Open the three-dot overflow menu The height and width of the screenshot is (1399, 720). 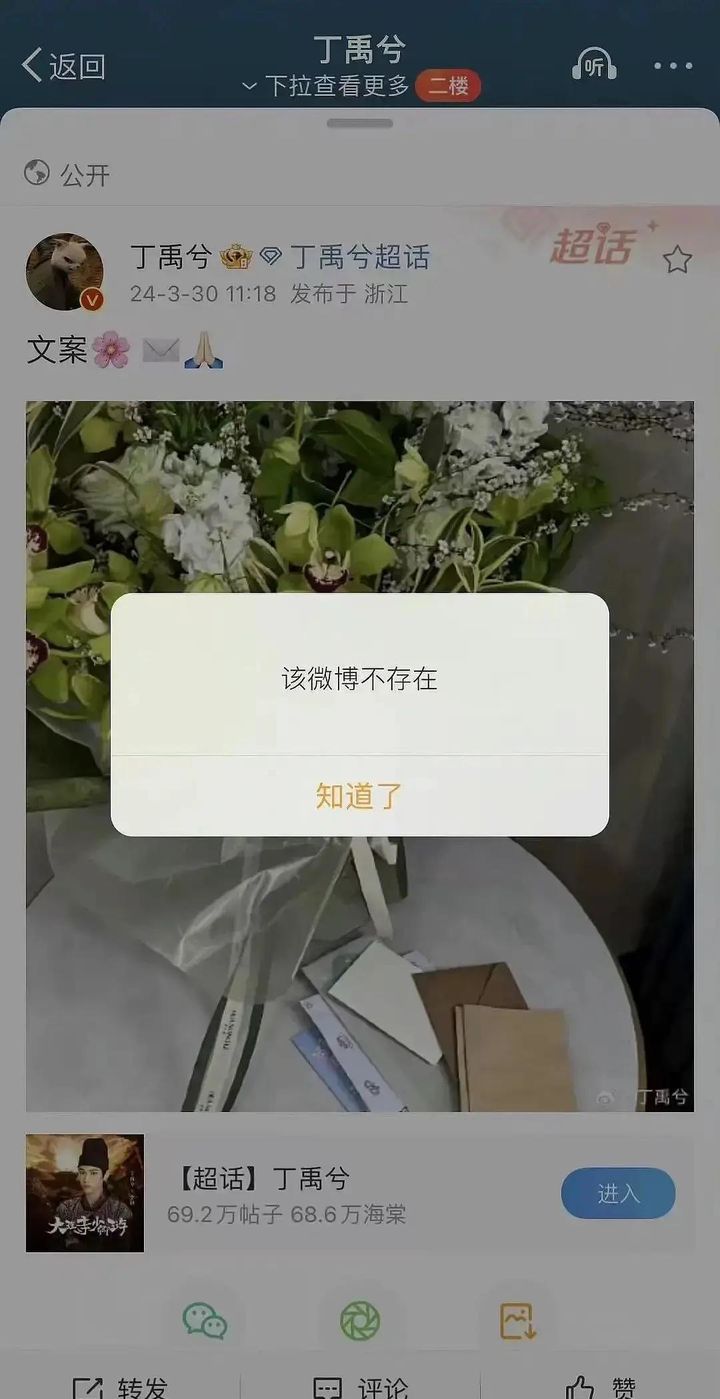[673, 66]
